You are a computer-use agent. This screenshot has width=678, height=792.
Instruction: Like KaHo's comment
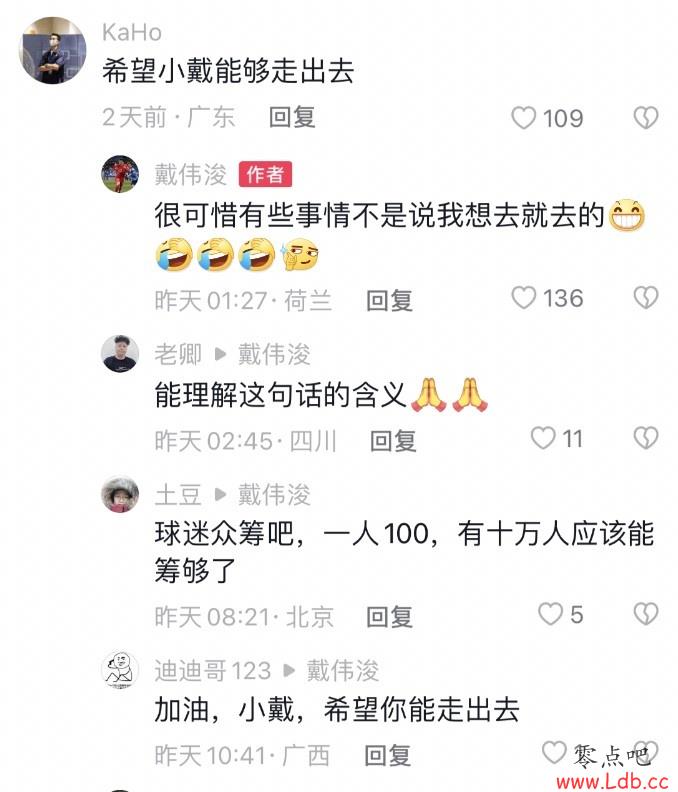[x=524, y=118]
